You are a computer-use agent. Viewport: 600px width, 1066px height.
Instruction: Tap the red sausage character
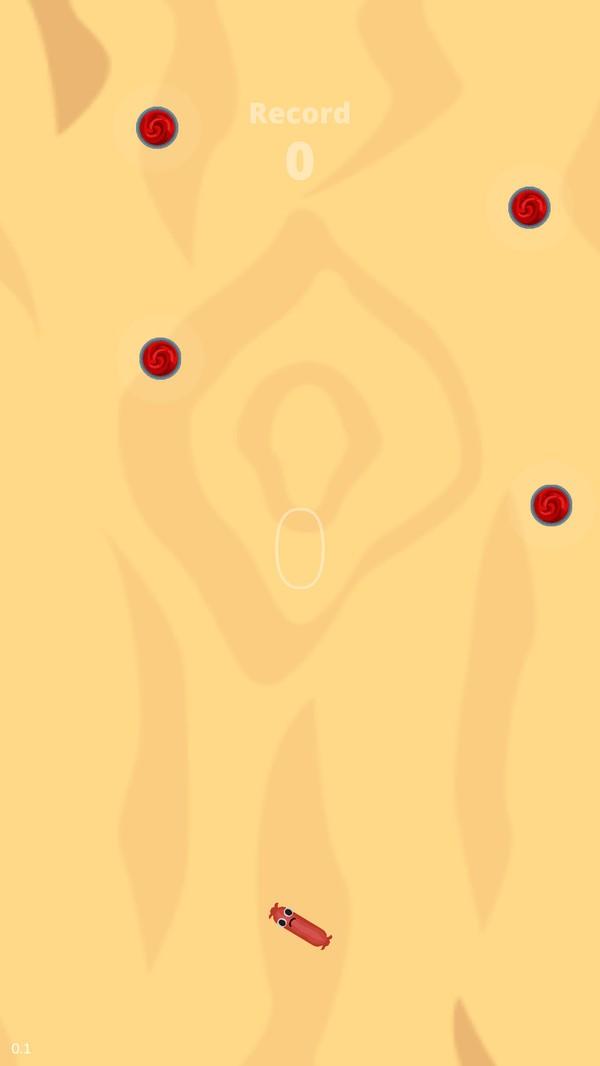tap(300, 926)
